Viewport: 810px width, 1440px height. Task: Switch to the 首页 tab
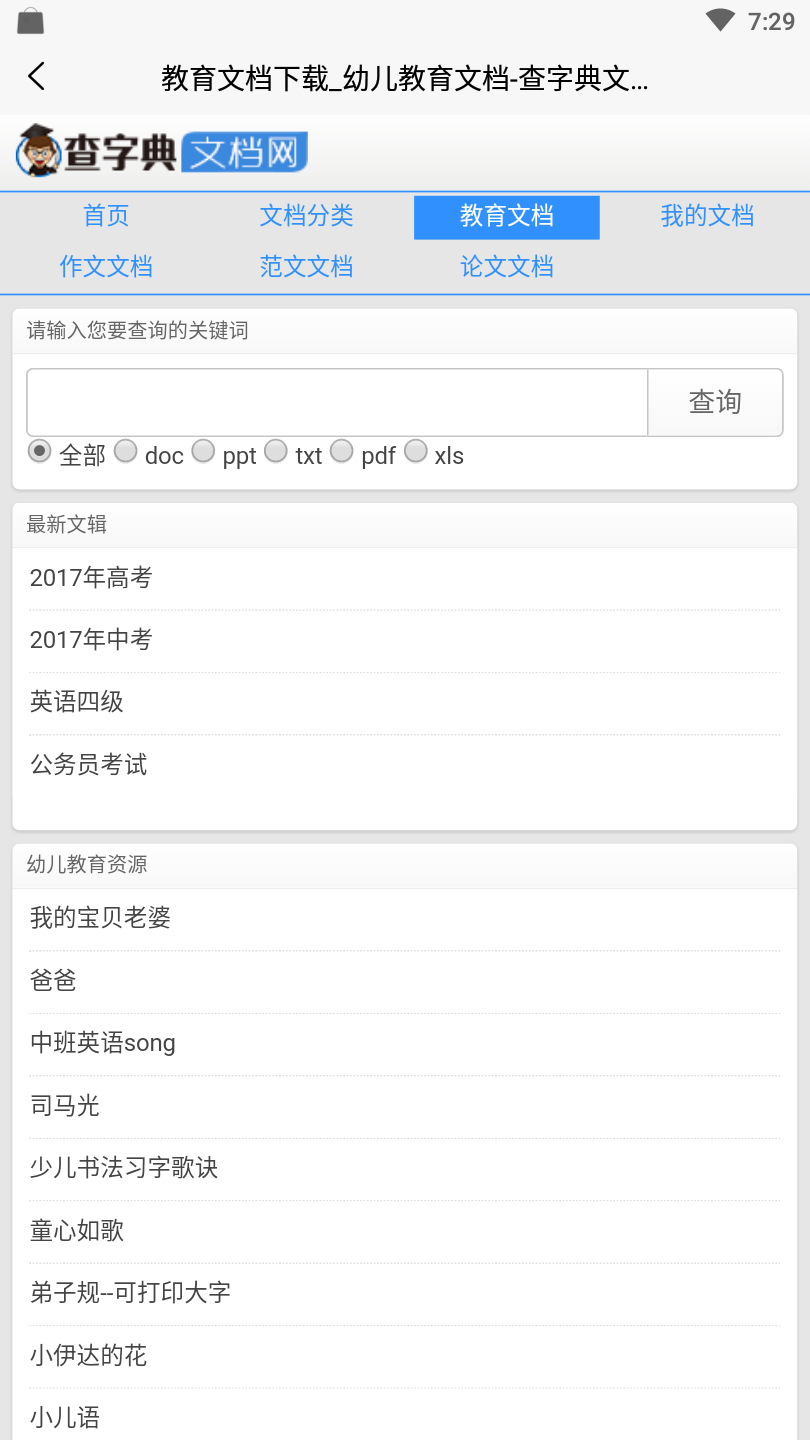pyautogui.click(x=106, y=216)
